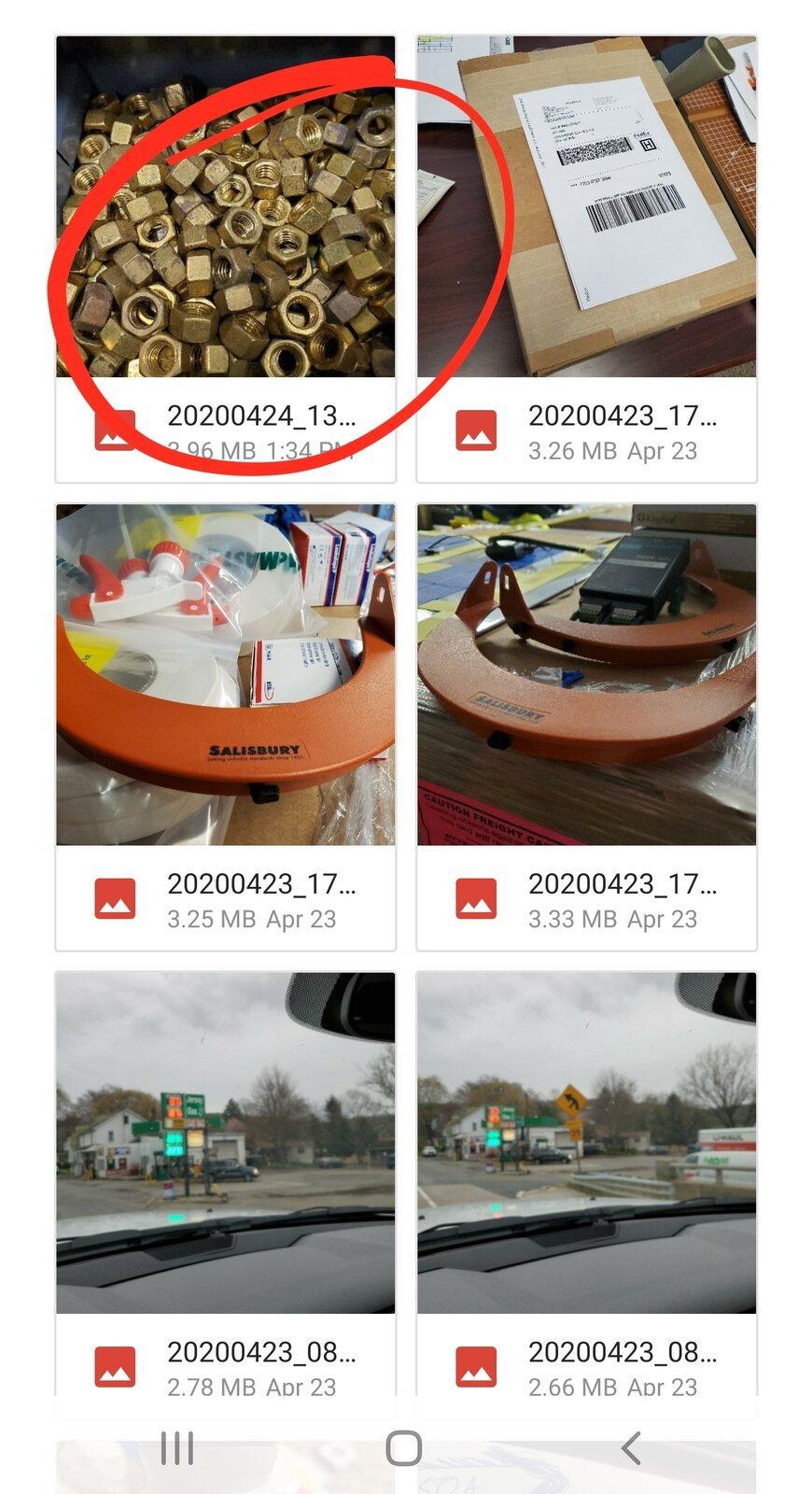Open the brass nuts photo 20200424_13

225,207
